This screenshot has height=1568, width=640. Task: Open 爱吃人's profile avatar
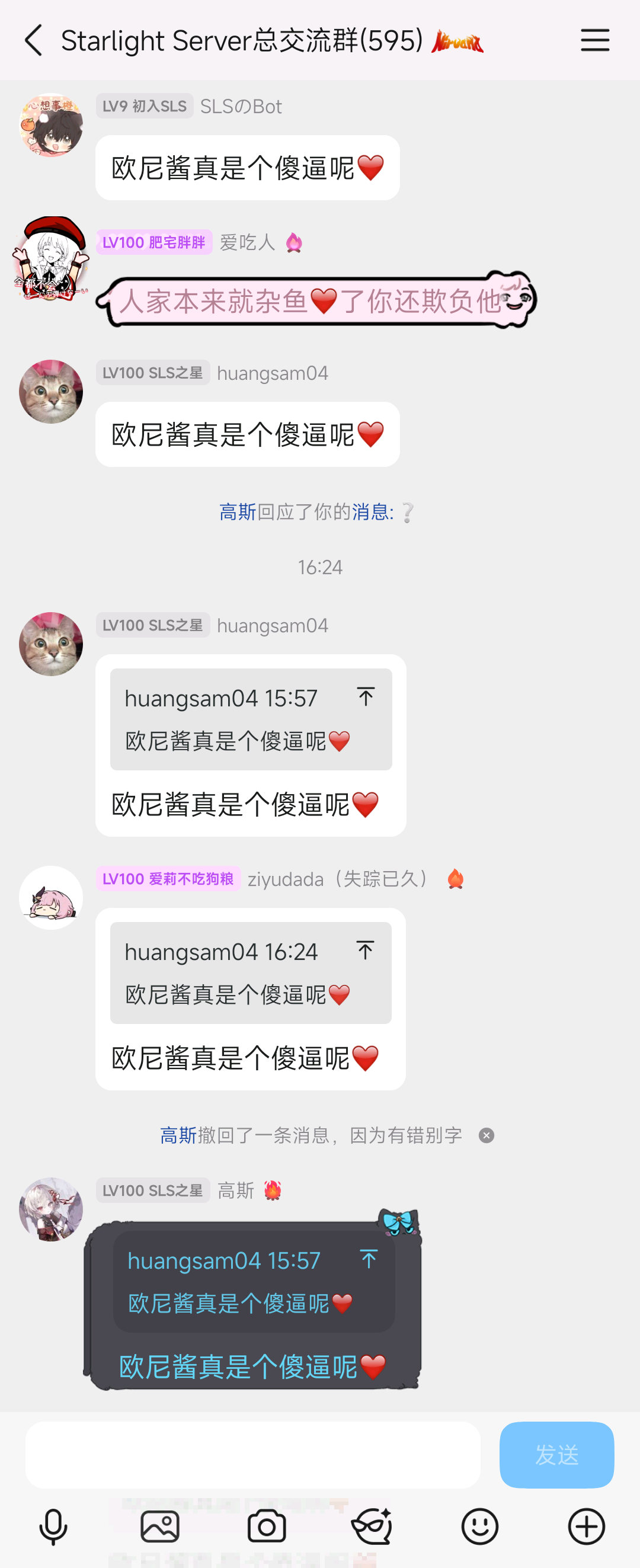point(51,259)
